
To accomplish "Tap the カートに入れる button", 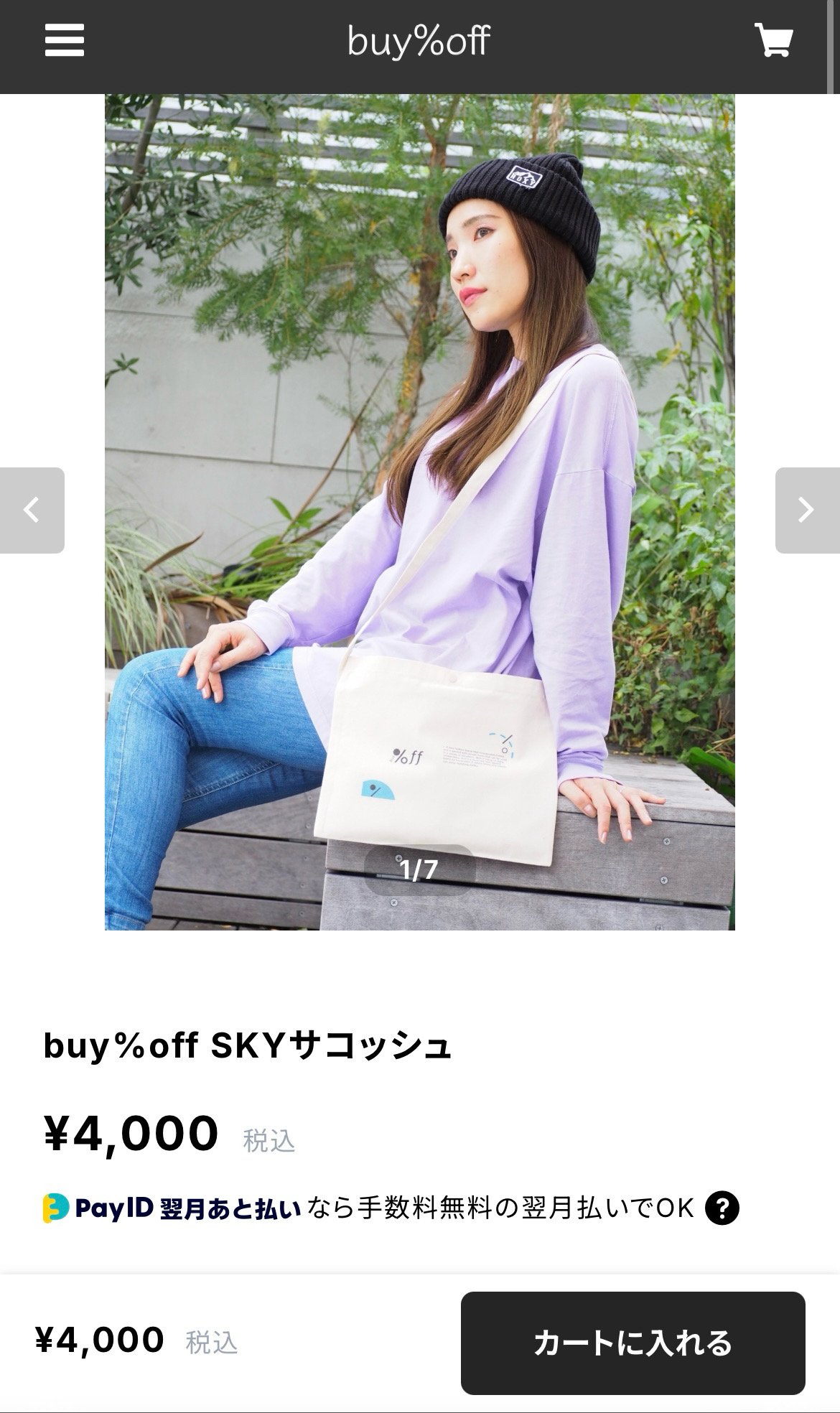I will tap(633, 1343).
